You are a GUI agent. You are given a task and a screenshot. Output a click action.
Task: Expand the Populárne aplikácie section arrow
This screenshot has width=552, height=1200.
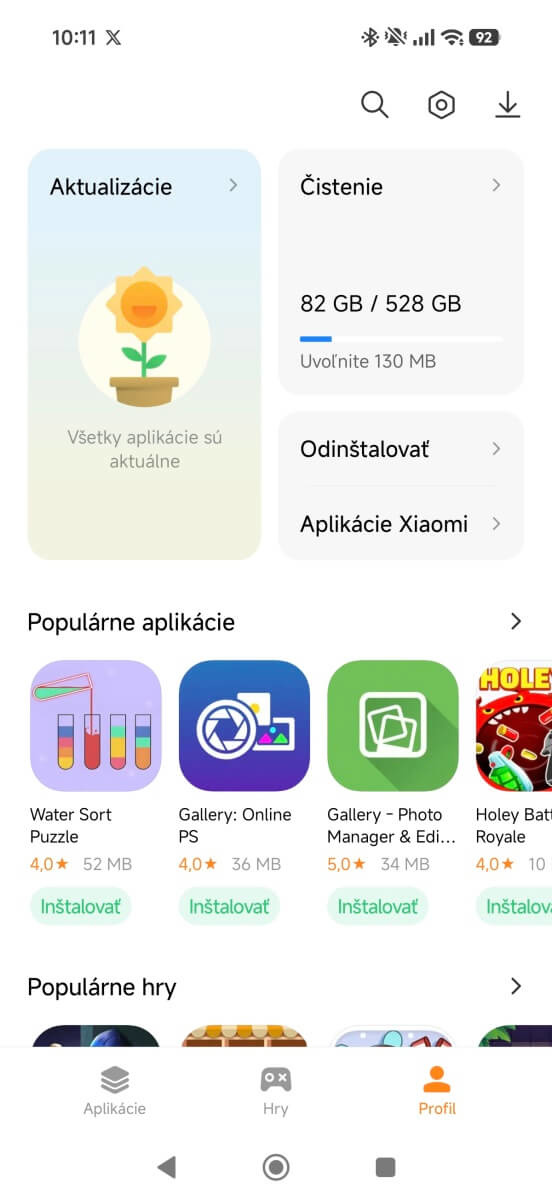pos(516,621)
